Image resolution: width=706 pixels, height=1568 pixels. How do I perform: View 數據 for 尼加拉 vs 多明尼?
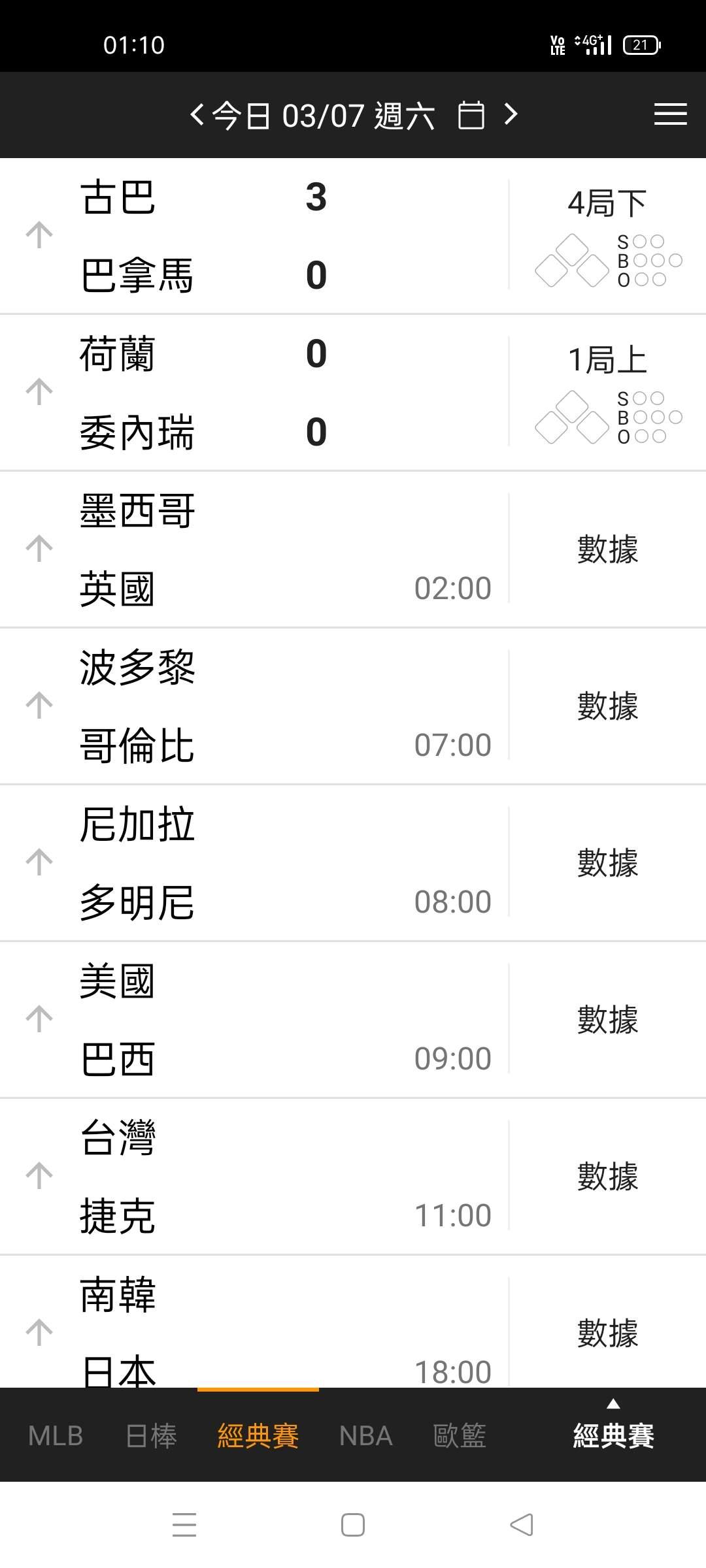[607, 862]
